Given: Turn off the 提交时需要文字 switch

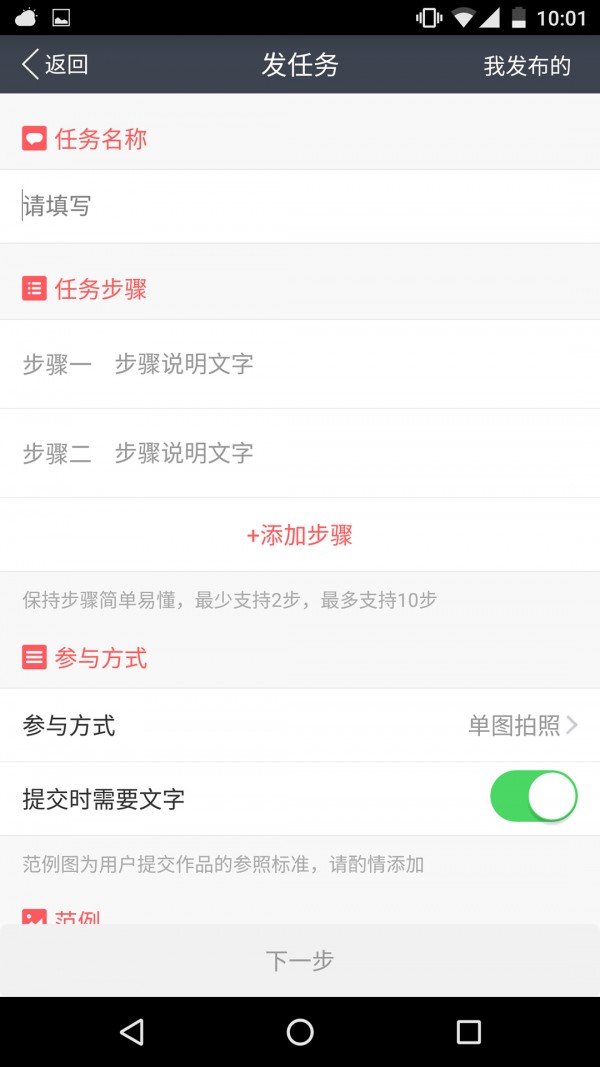Looking at the screenshot, I should pos(533,796).
